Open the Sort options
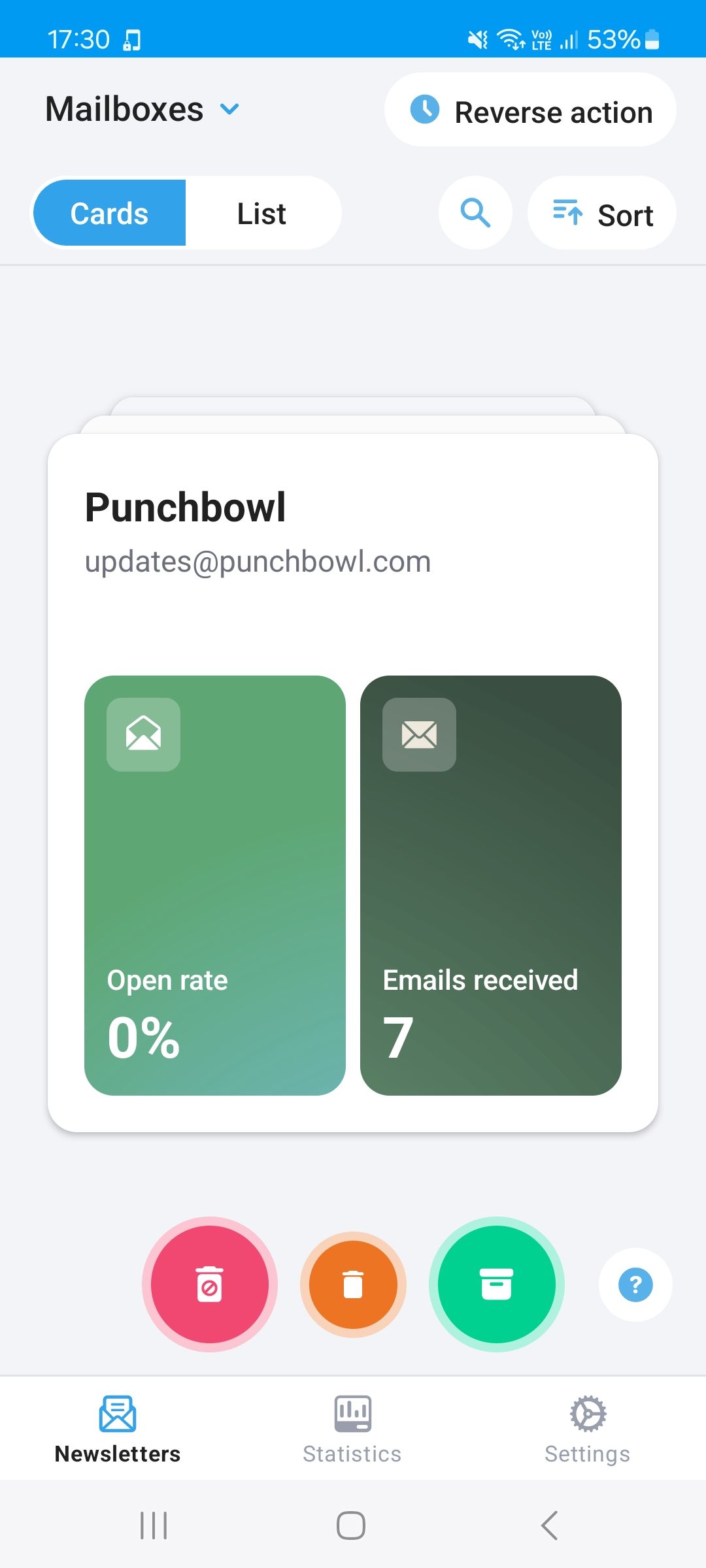This screenshot has height=1568, width=706. (x=602, y=214)
